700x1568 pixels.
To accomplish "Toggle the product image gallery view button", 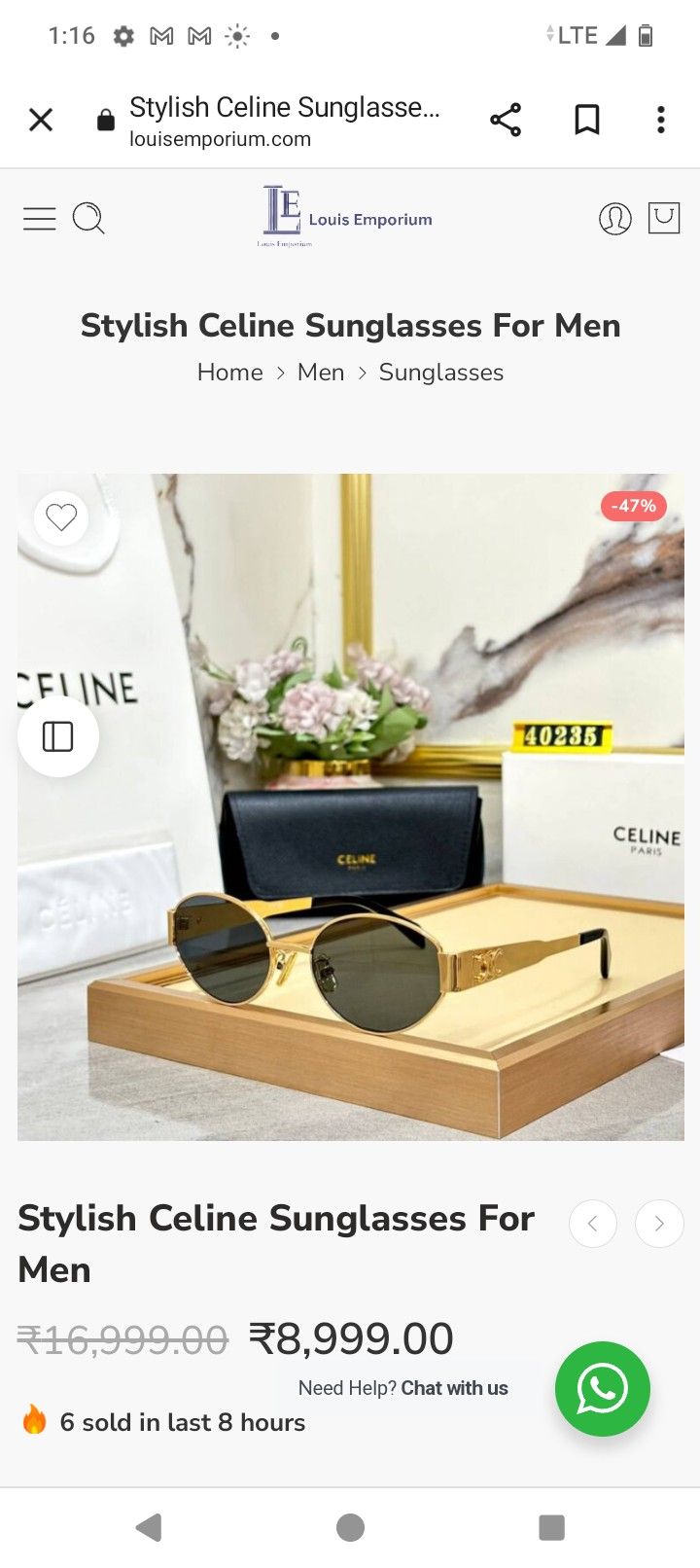I will (x=57, y=736).
